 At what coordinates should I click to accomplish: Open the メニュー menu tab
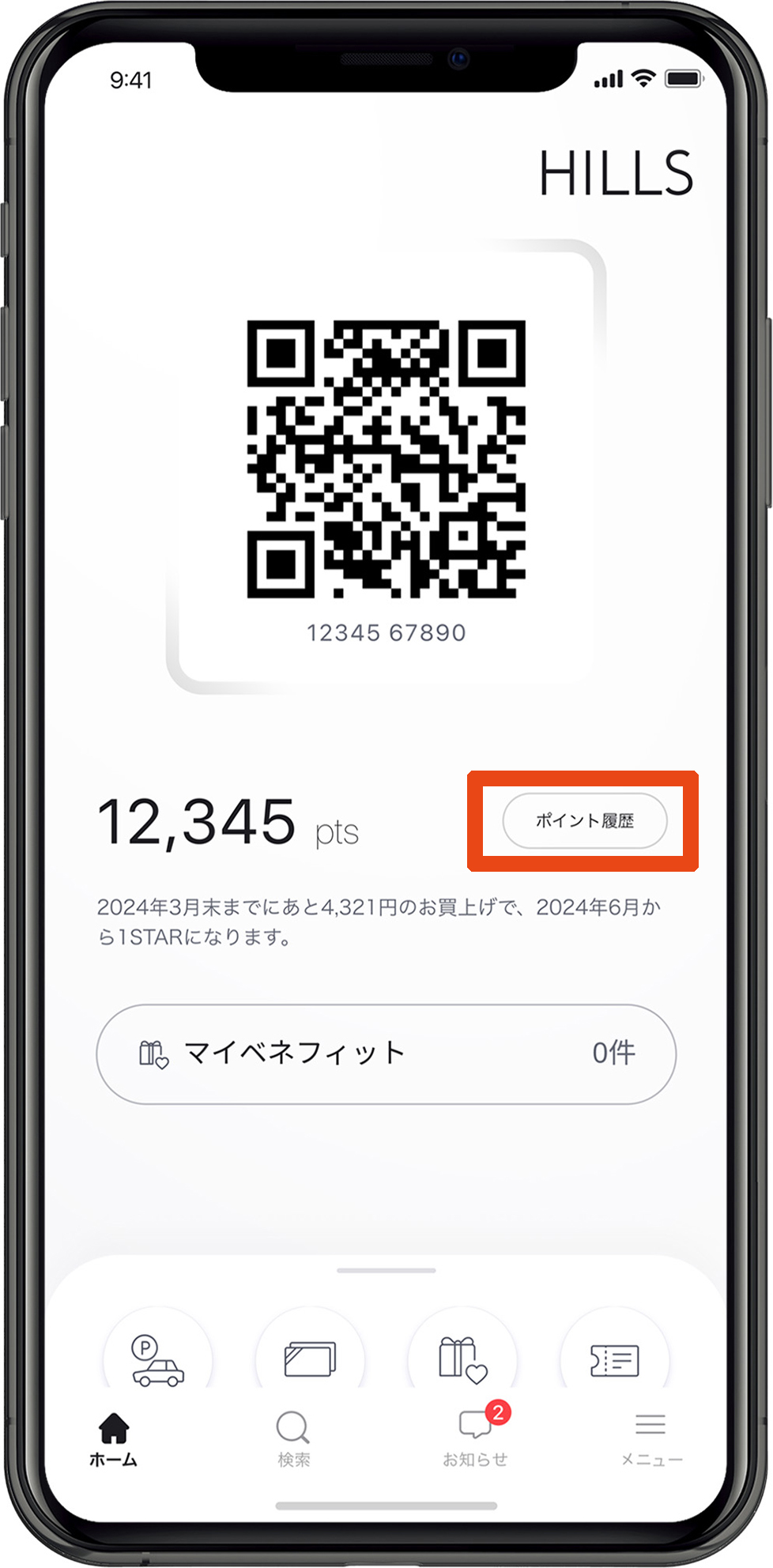click(650, 1438)
